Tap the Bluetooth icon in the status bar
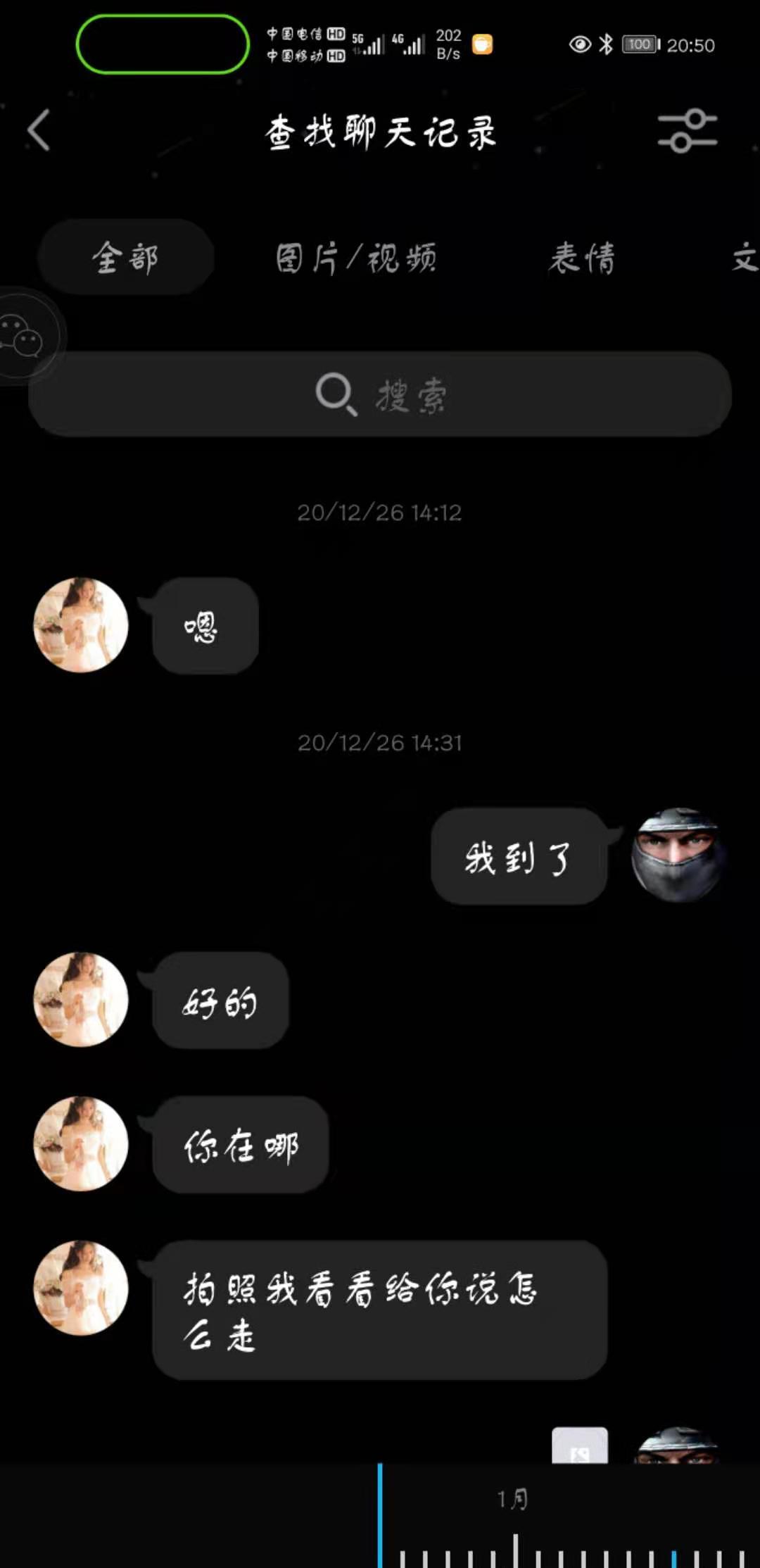The width and height of the screenshot is (760, 1568). [605, 44]
